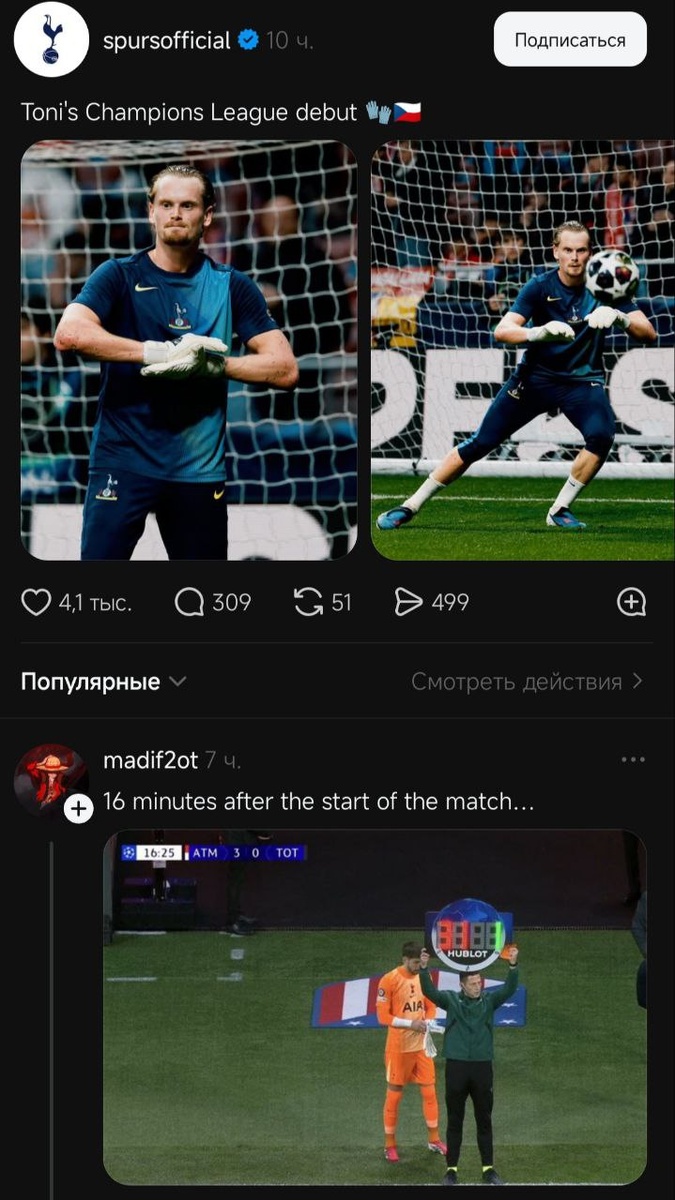Tap the plus icon beside share

click(x=632, y=602)
